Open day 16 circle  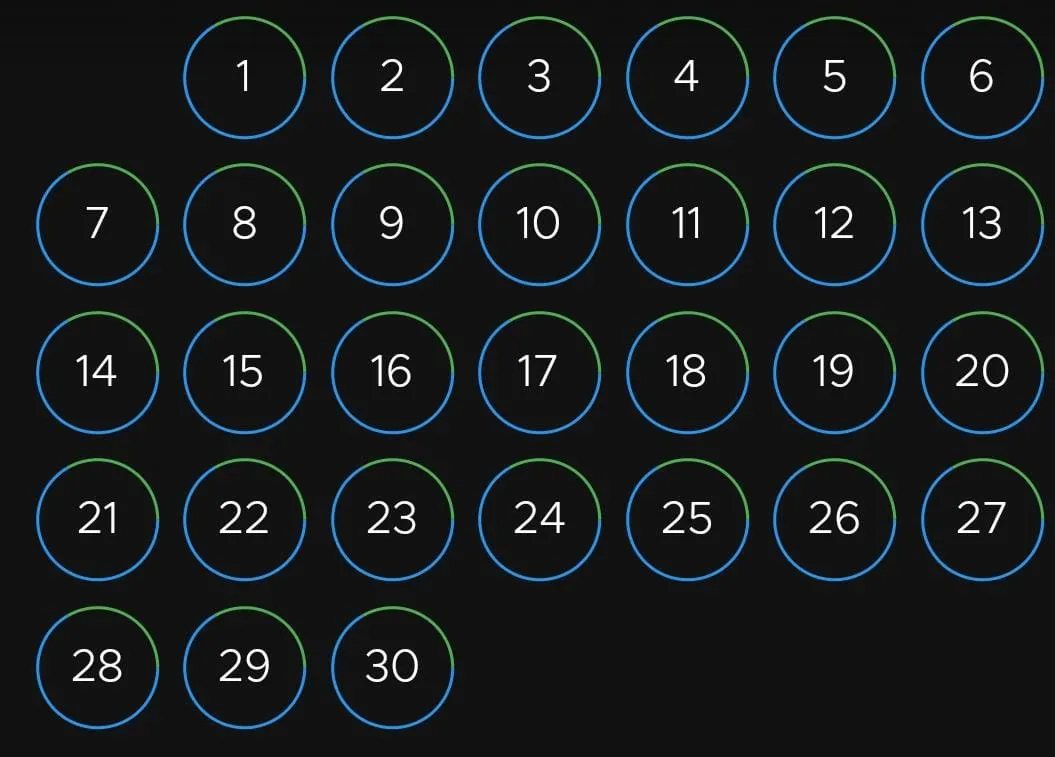click(392, 372)
